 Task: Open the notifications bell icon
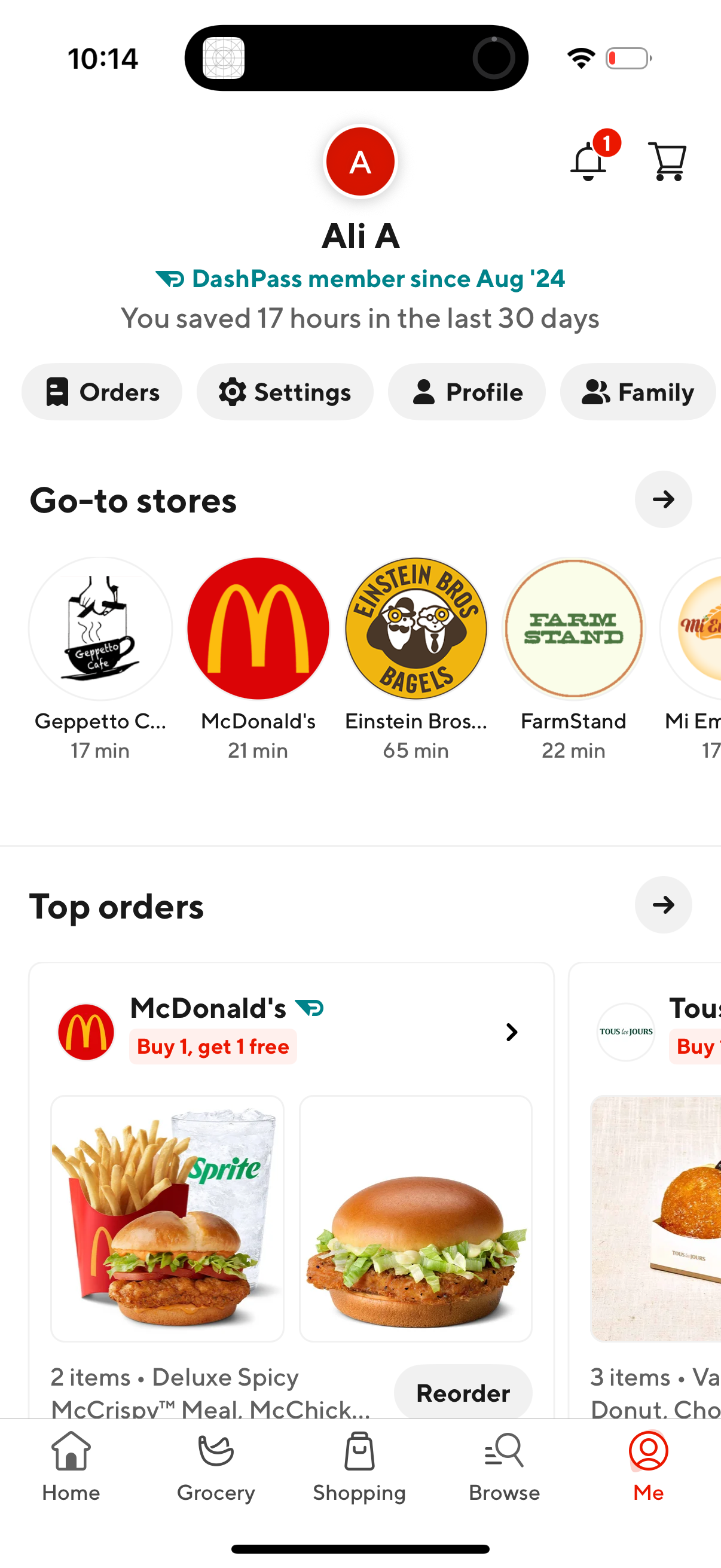click(x=588, y=160)
